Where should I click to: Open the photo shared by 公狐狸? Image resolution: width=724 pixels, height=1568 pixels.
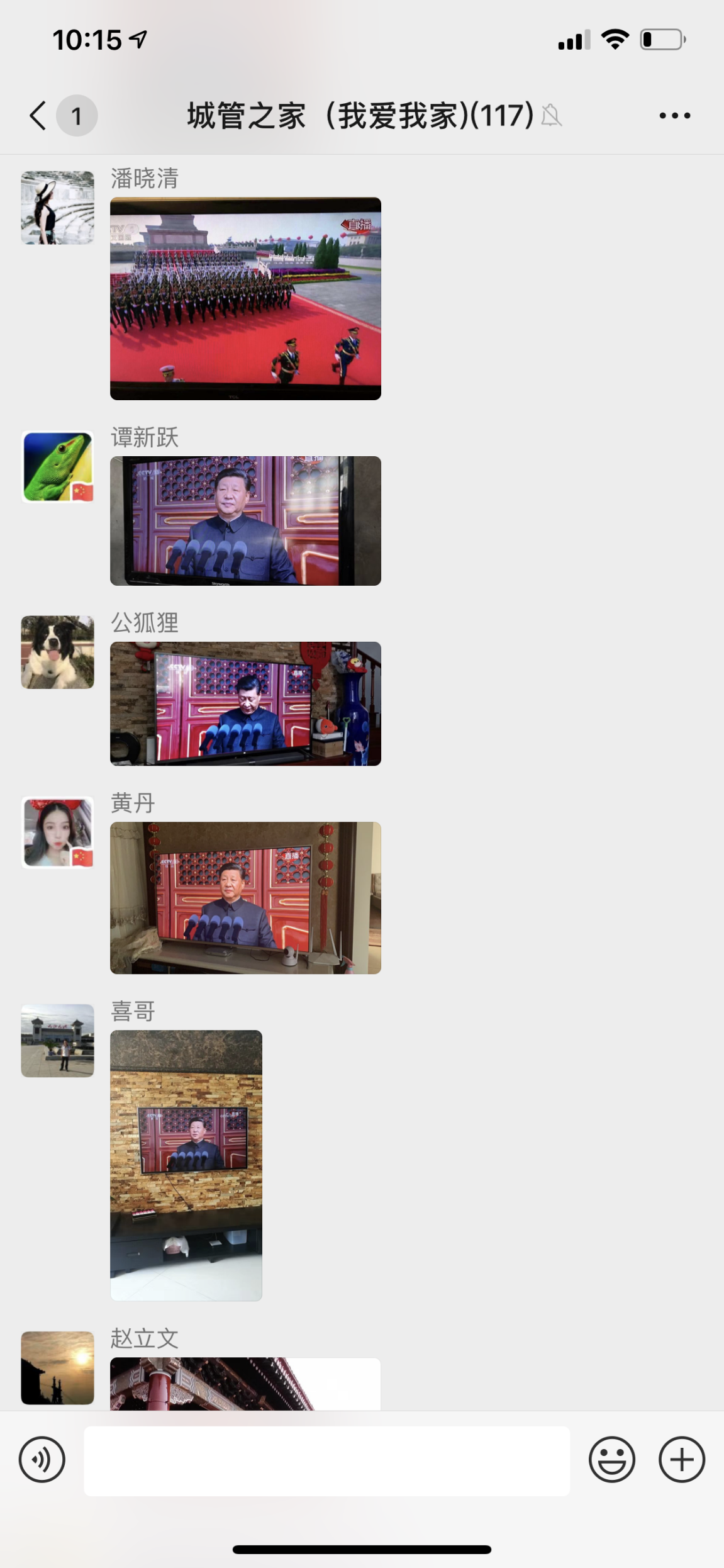pyautogui.click(x=245, y=703)
